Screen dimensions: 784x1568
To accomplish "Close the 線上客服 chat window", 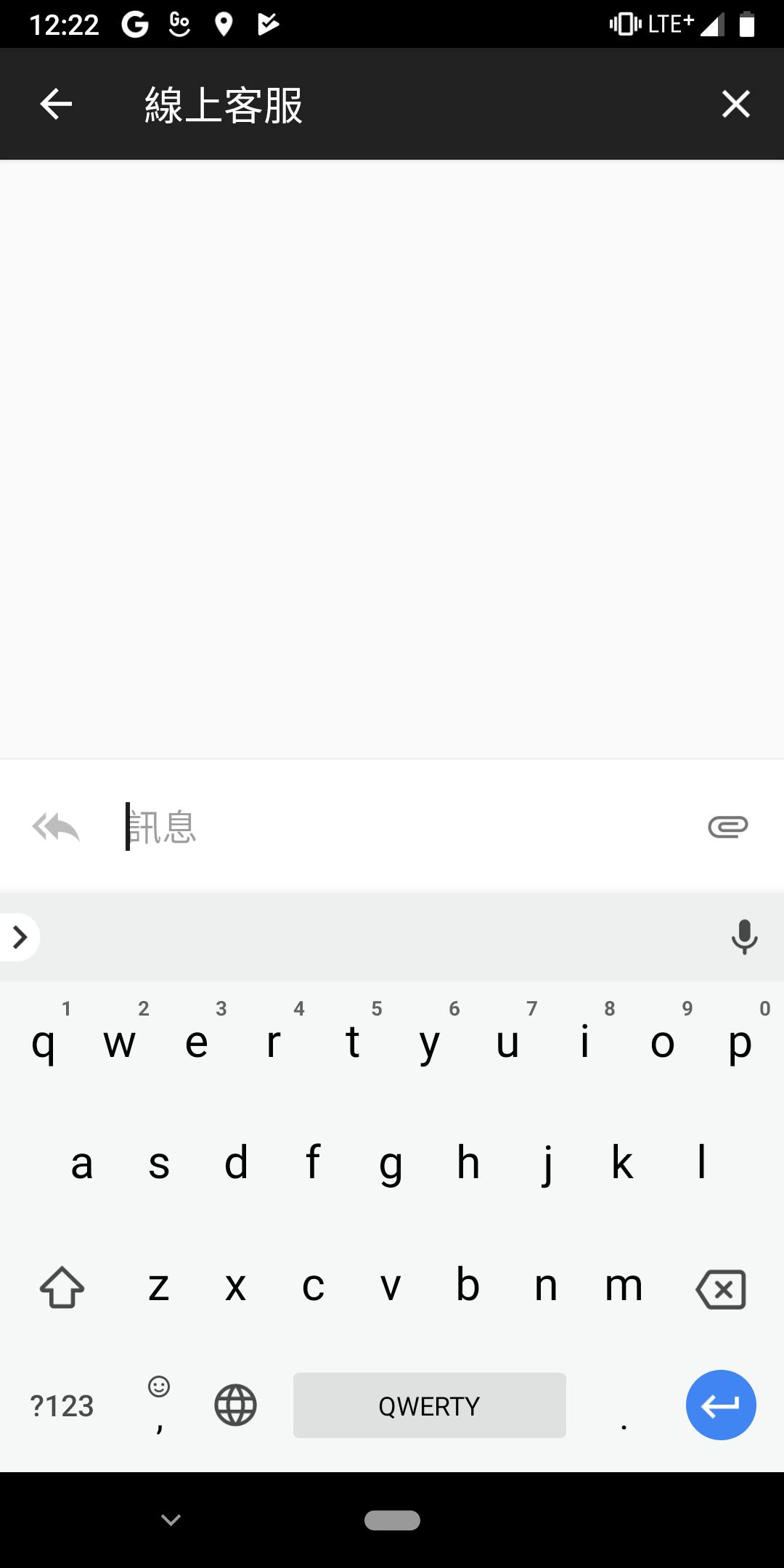I will pos(735,104).
